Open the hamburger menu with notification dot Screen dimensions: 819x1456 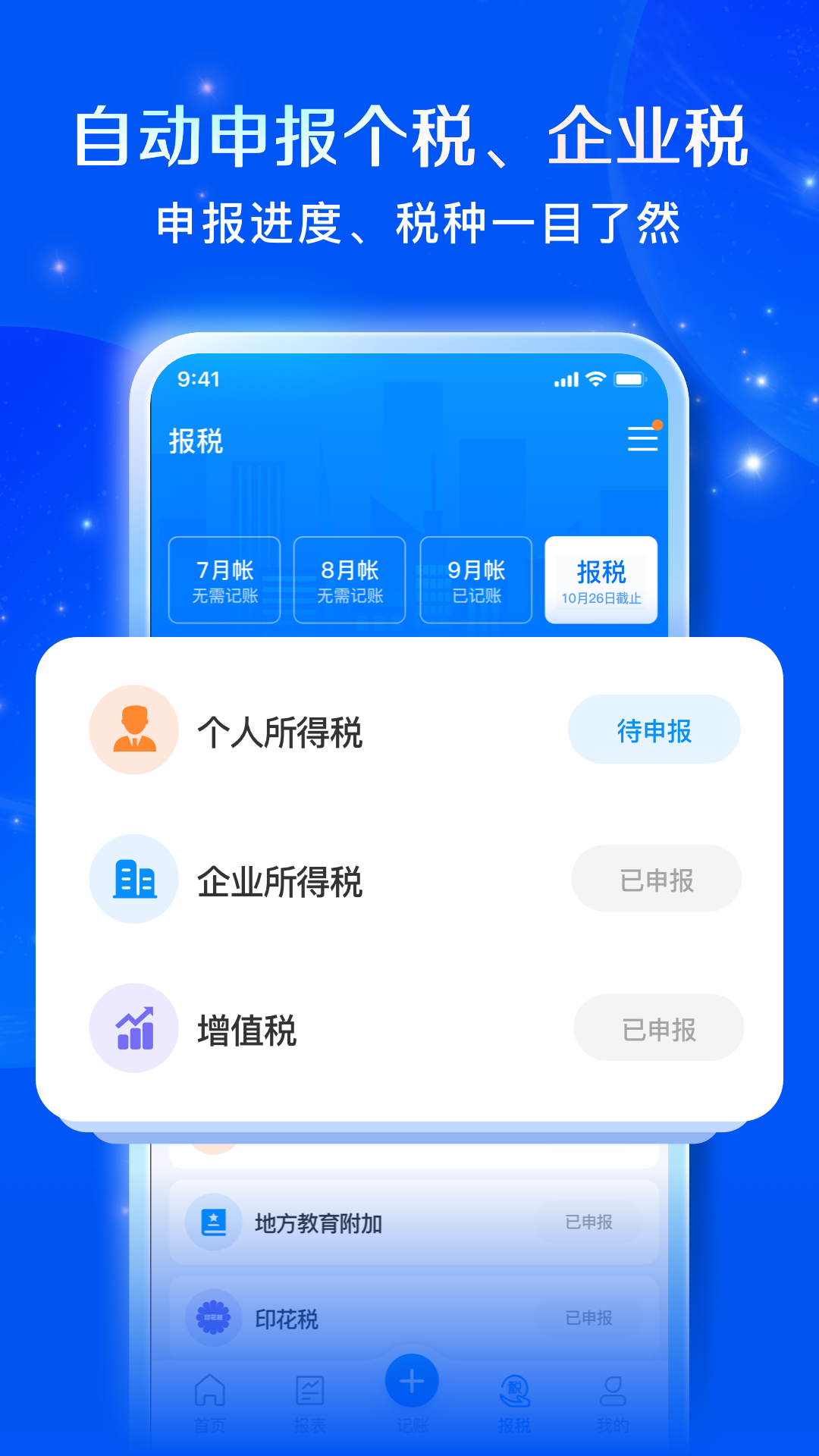tap(642, 438)
